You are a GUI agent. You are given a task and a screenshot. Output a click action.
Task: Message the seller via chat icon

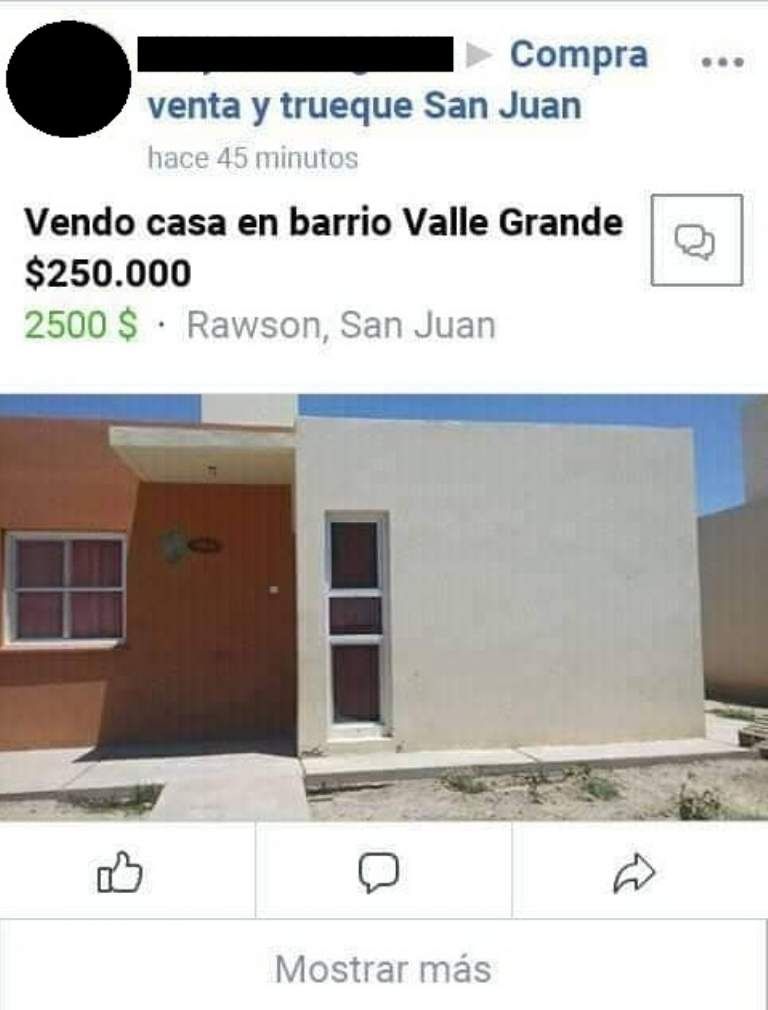tap(696, 240)
